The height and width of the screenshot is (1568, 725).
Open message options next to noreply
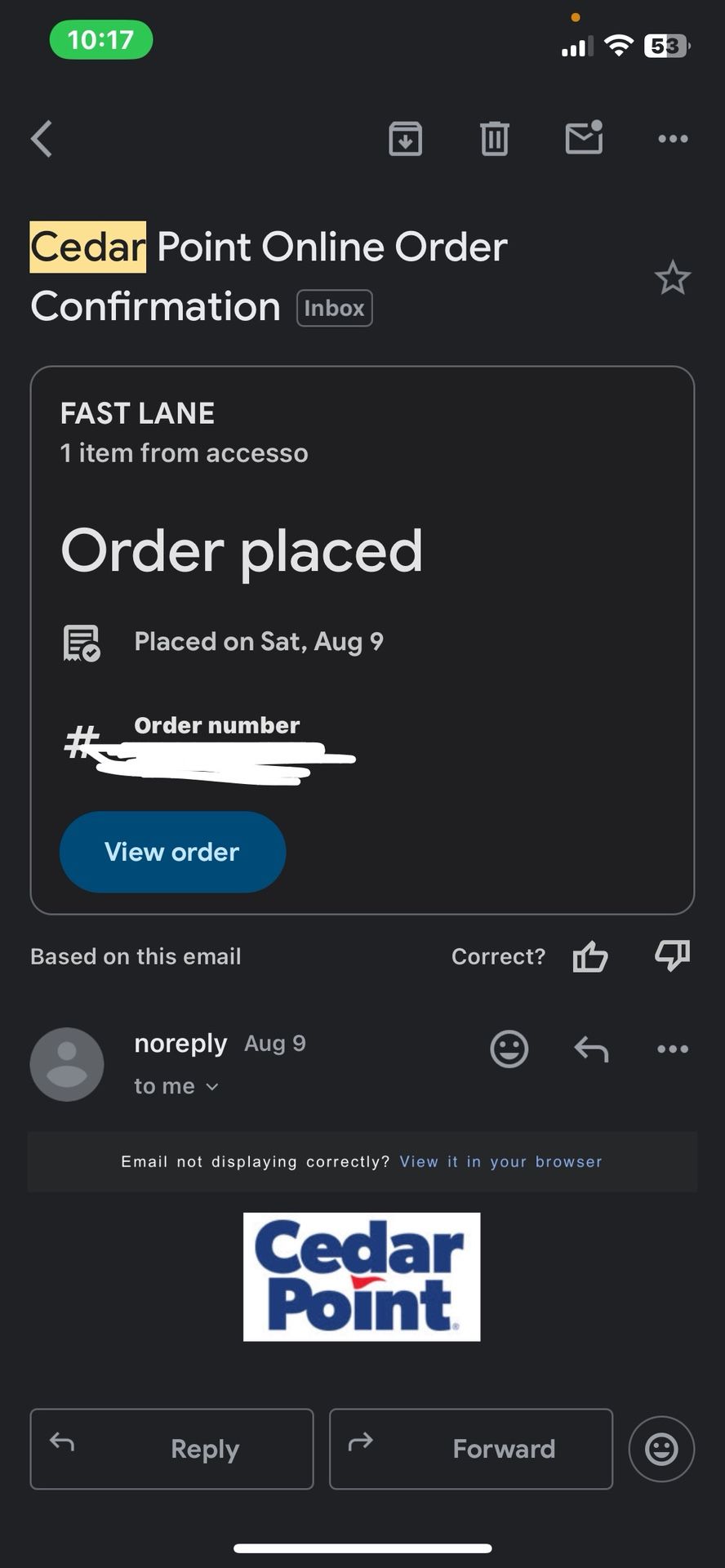point(673,1049)
